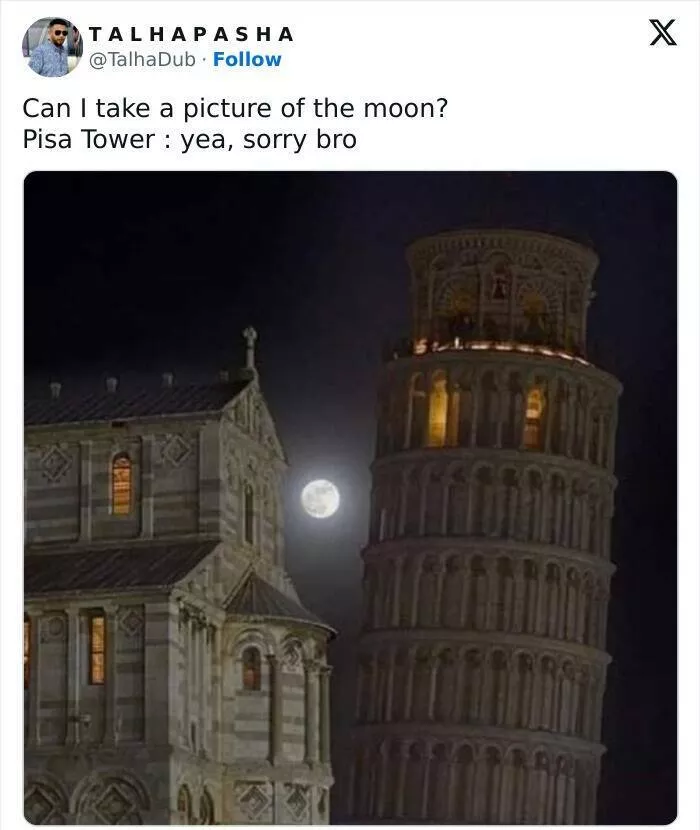Open the TALHAPASHA profile avatar

(52, 47)
